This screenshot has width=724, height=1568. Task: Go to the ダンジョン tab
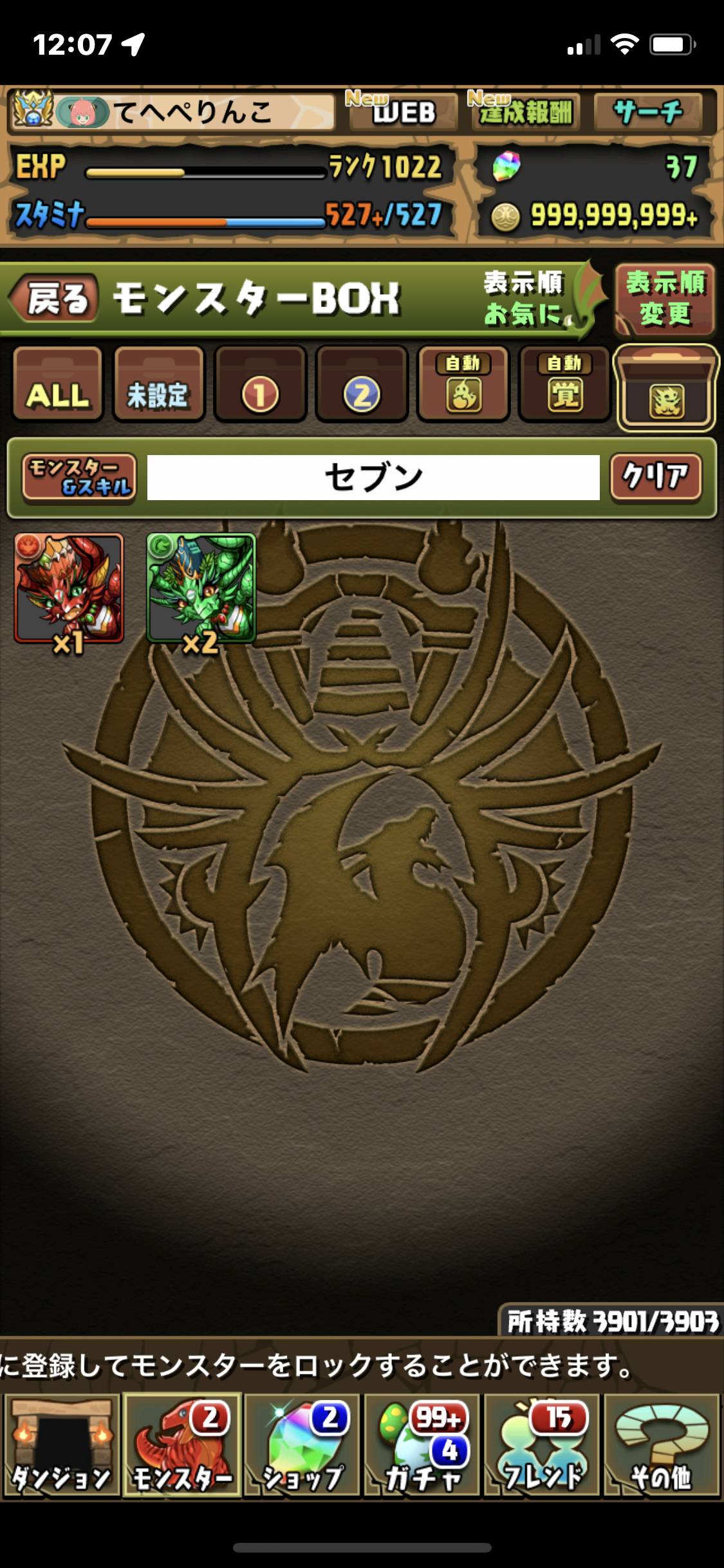(61, 1444)
